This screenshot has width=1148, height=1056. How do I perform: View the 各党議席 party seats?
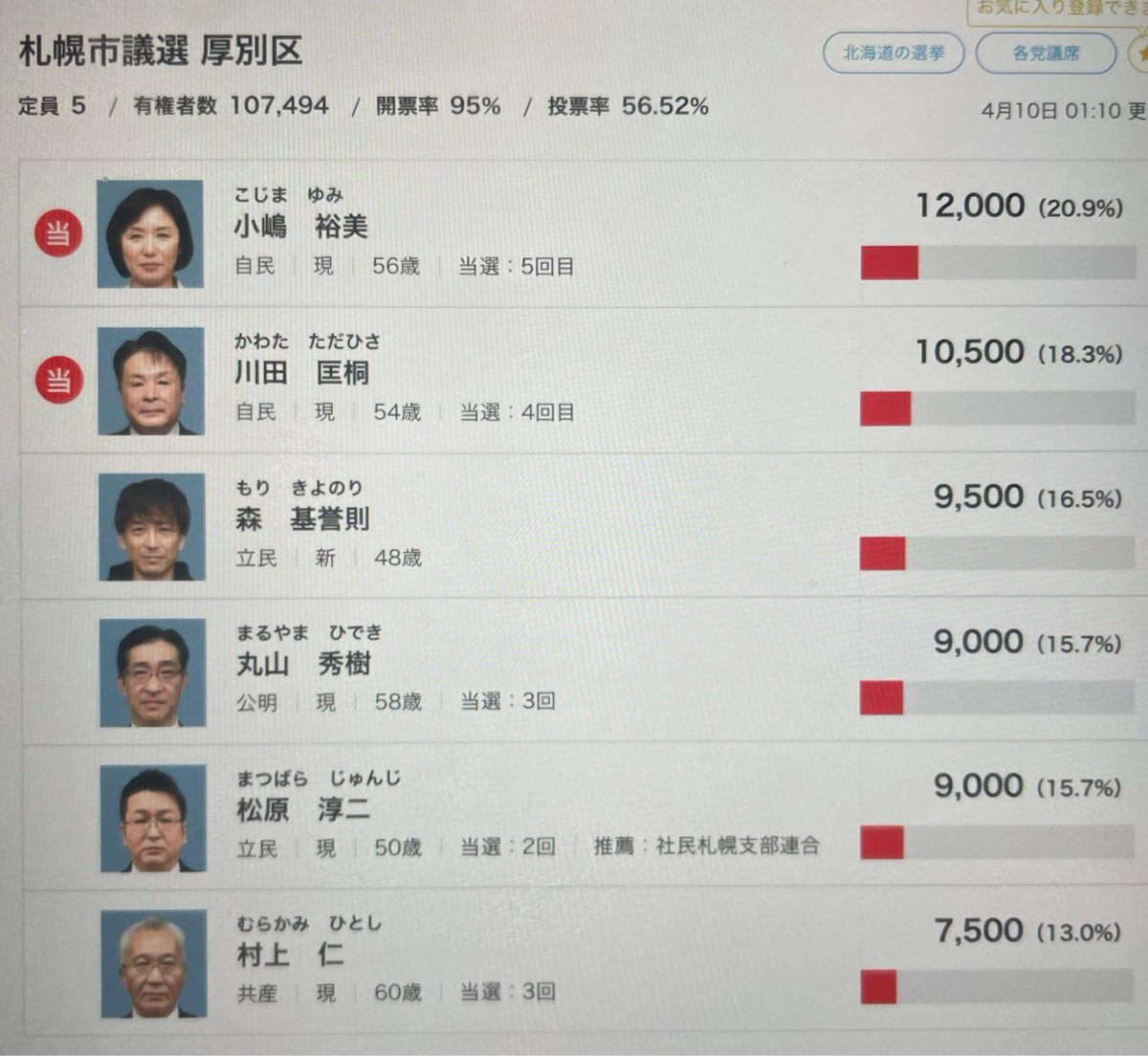tap(1046, 54)
